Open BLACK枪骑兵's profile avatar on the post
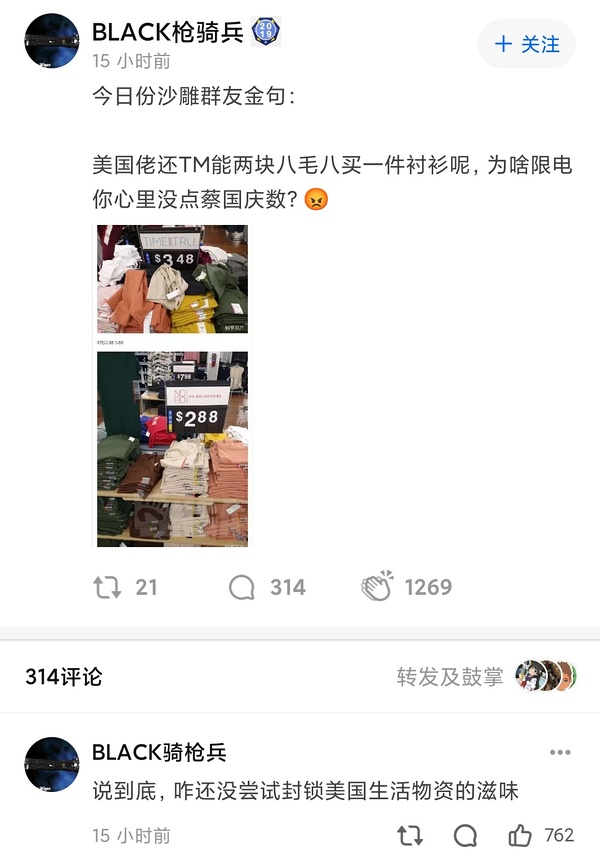 pyautogui.click(x=51, y=41)
